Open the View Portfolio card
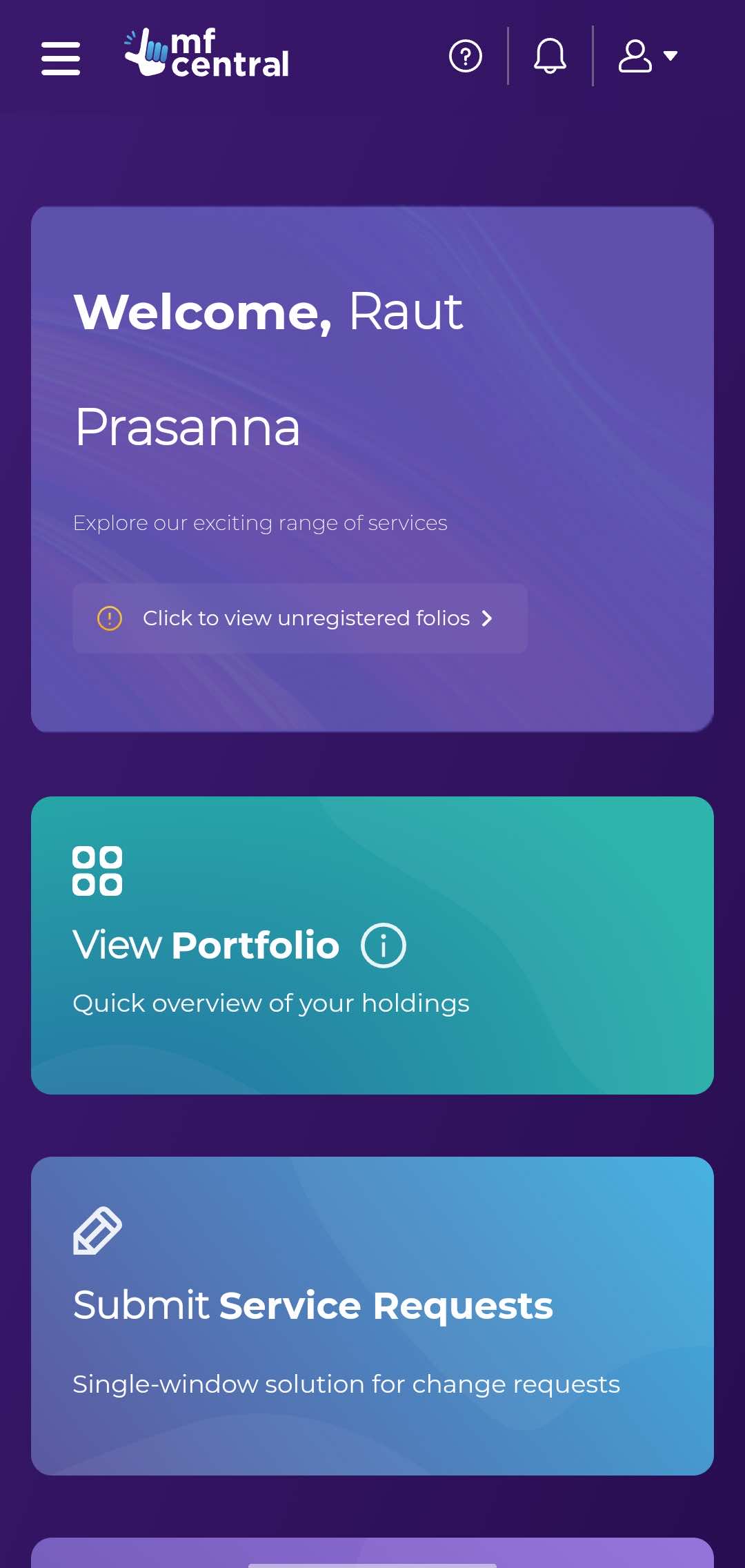745x1568 pixels. [x=372, y=945]
